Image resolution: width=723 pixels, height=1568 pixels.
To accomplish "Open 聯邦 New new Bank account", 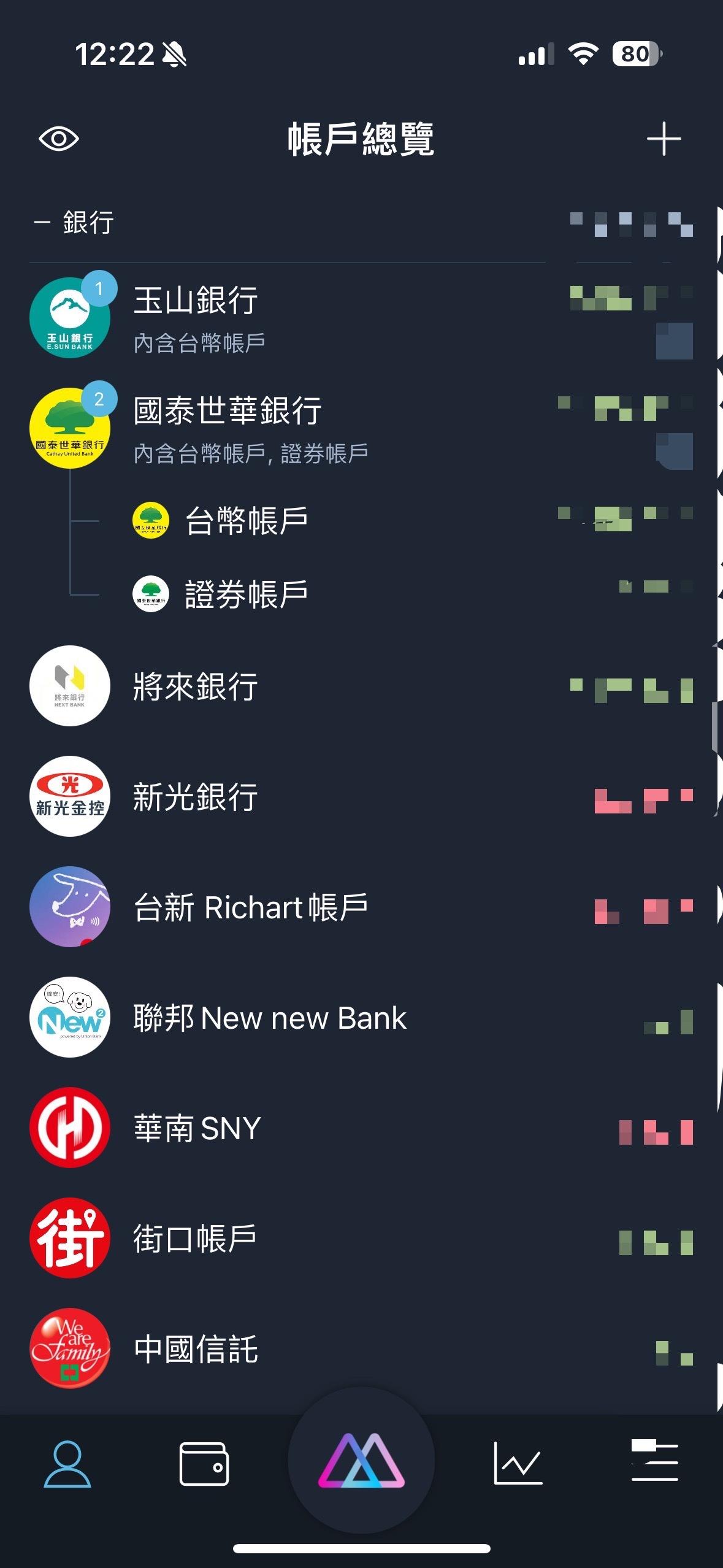I will pyautogui.click(x=270, y=1017).
